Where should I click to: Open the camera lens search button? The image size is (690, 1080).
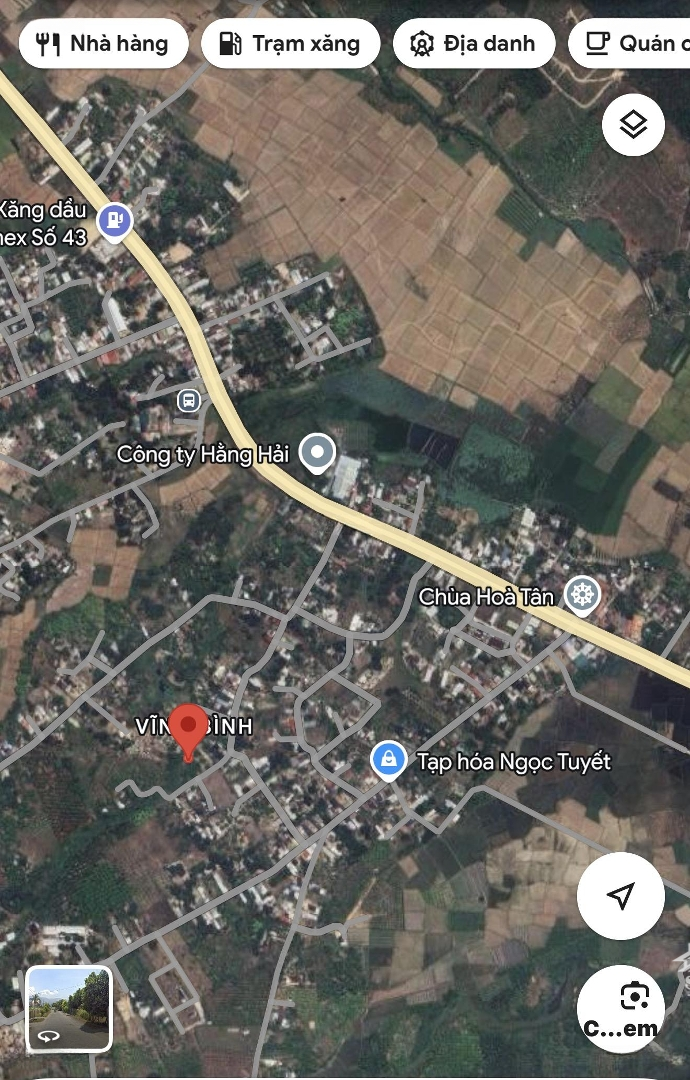620,1008
